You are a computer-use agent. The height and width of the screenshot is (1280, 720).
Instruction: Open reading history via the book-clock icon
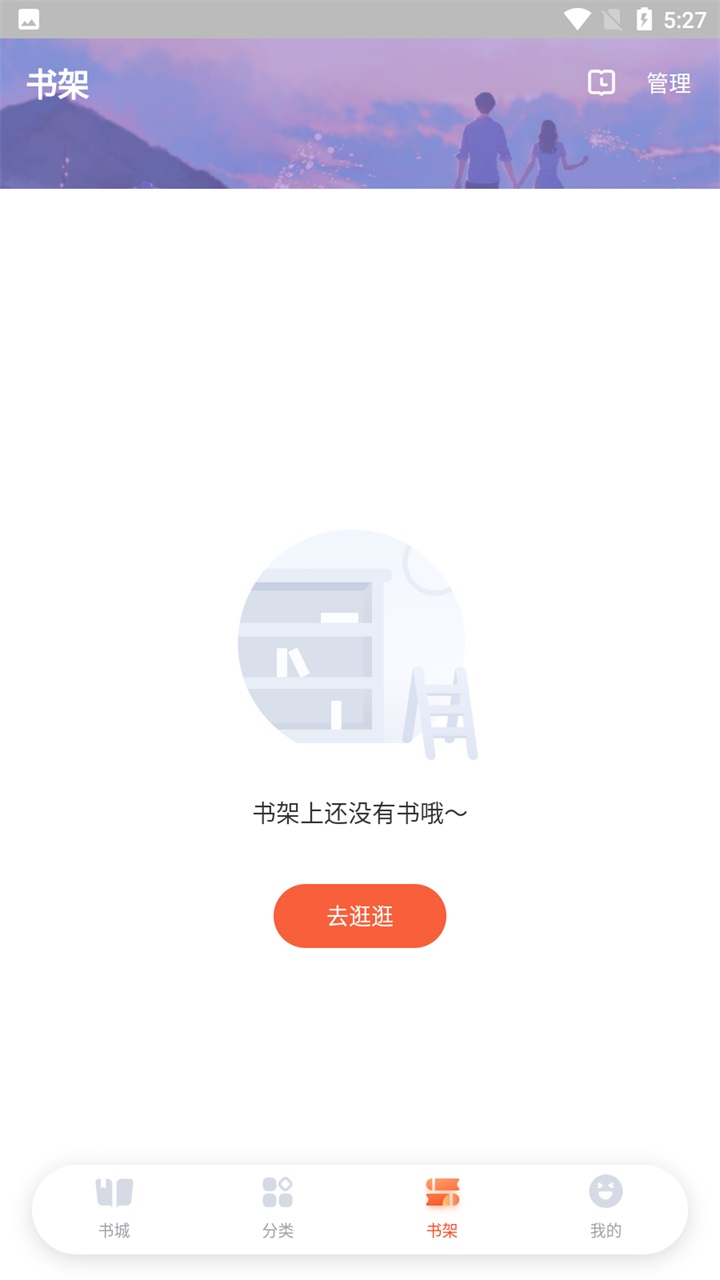tap(602, 83)
